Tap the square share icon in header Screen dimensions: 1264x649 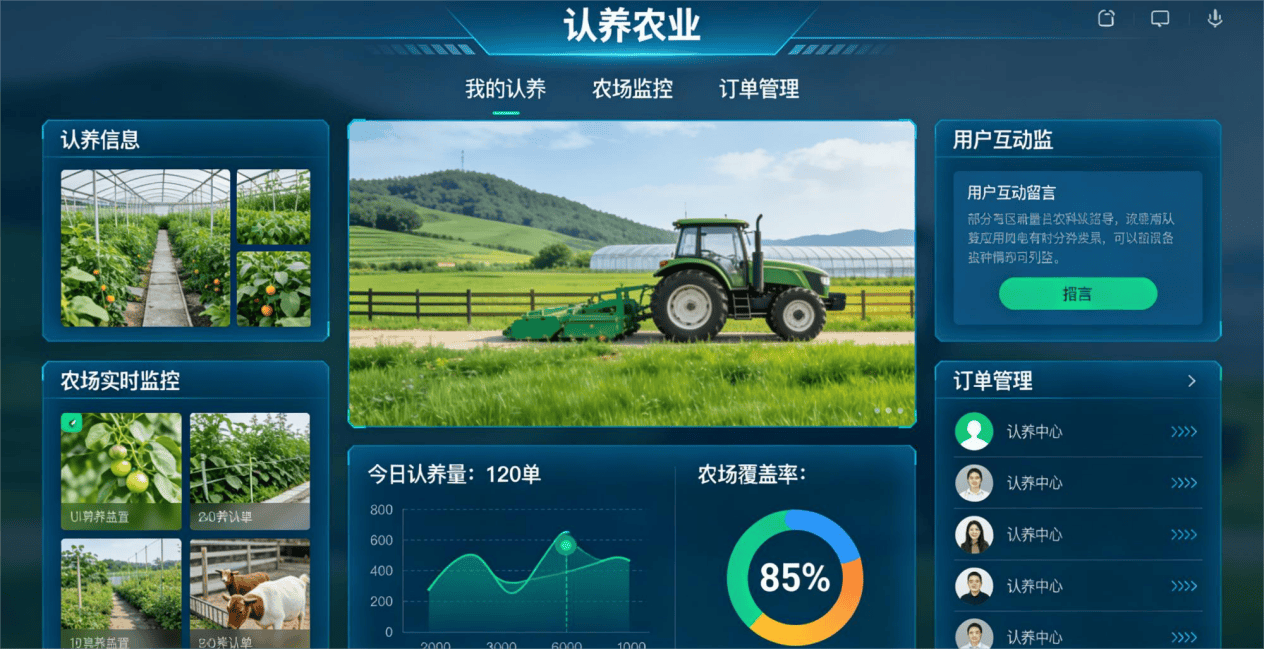(1106, 18)
